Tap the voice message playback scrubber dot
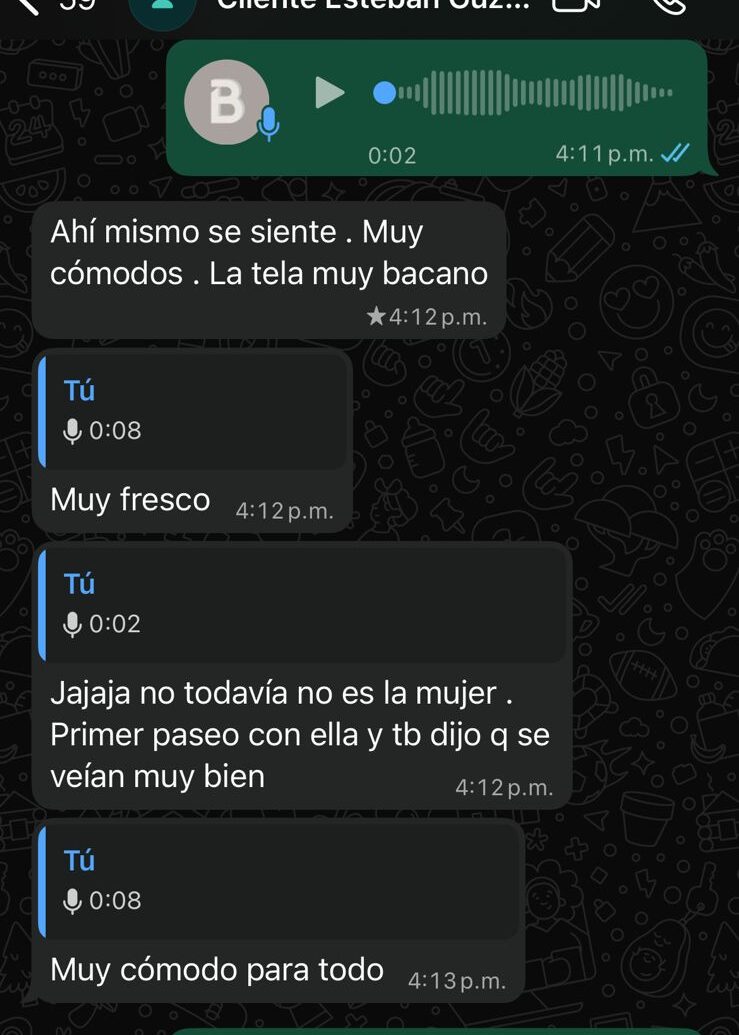739x1035 pixels. coord(385,92)
